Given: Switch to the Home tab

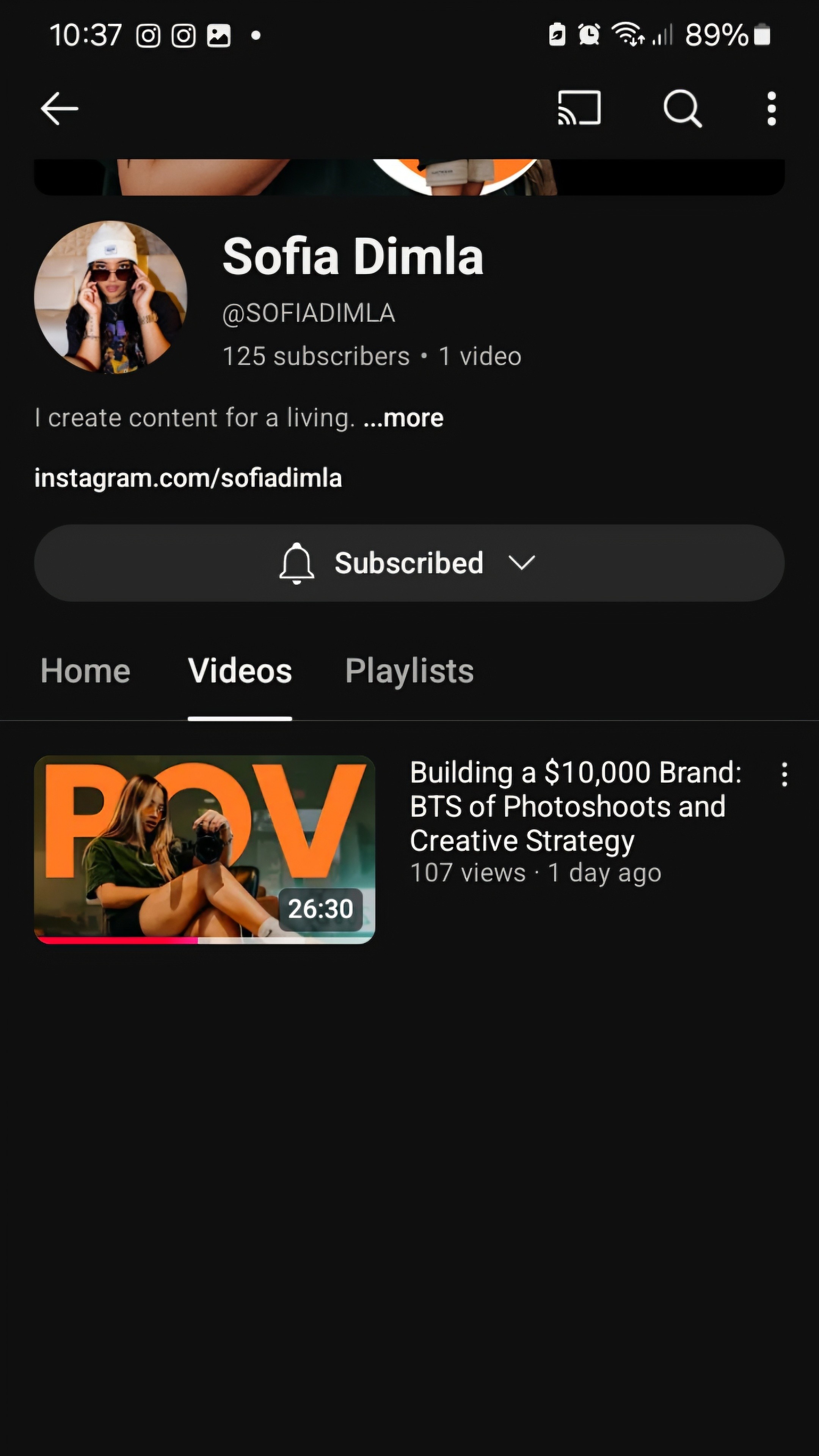Looking at the screenshot, I should point(85,671).
